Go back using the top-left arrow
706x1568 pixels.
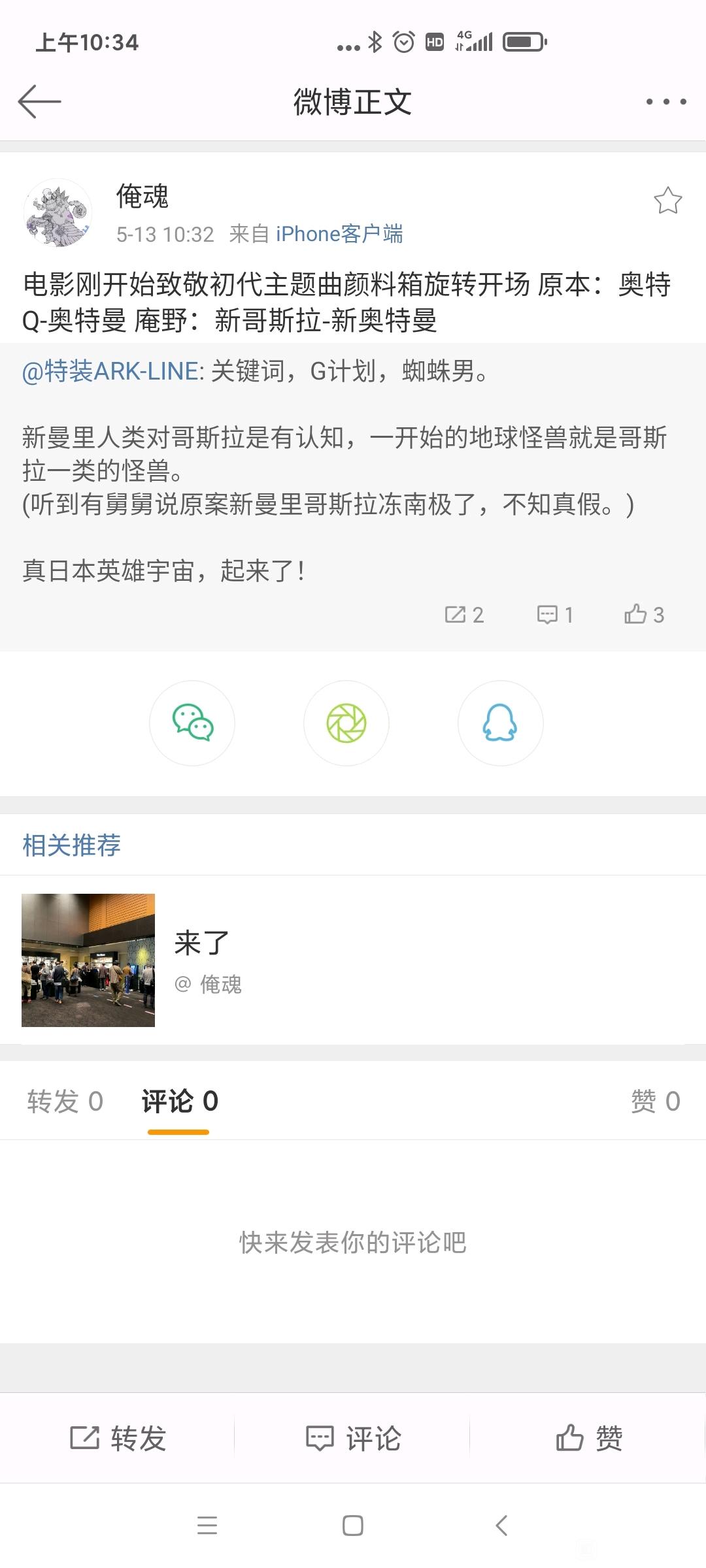[x=39, y=102]
